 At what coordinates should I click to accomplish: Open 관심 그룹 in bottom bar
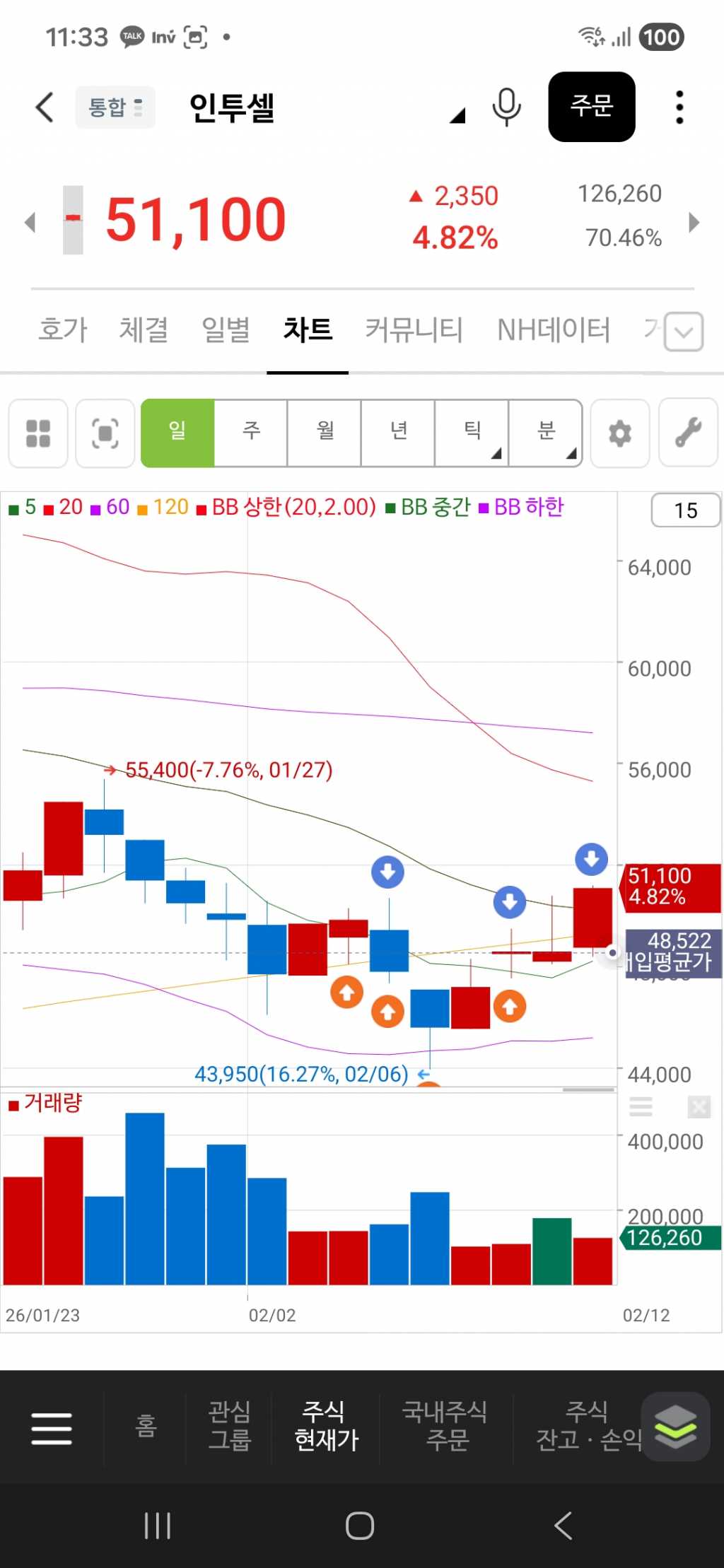click(x=229, y=1425)
